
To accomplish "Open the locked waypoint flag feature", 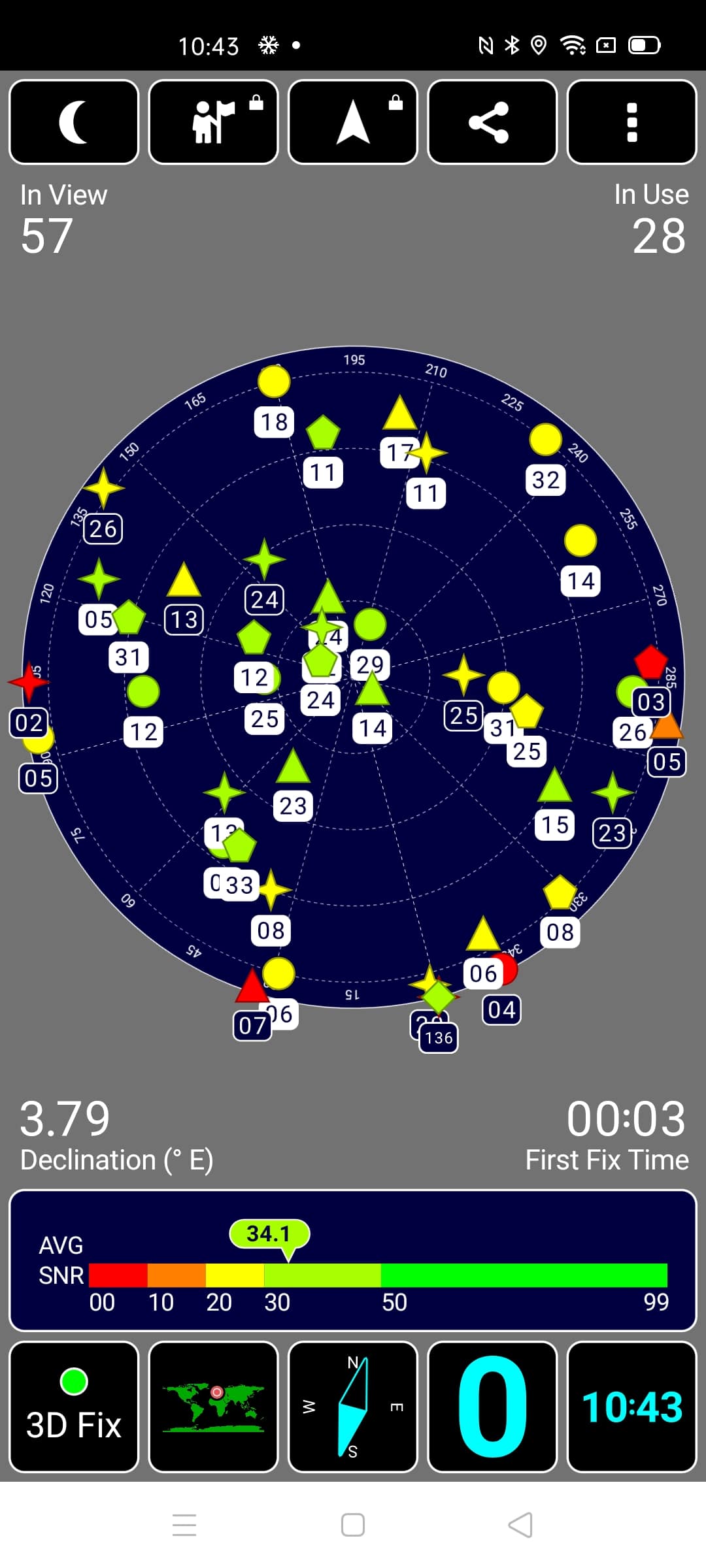I will tap(214, 122).
